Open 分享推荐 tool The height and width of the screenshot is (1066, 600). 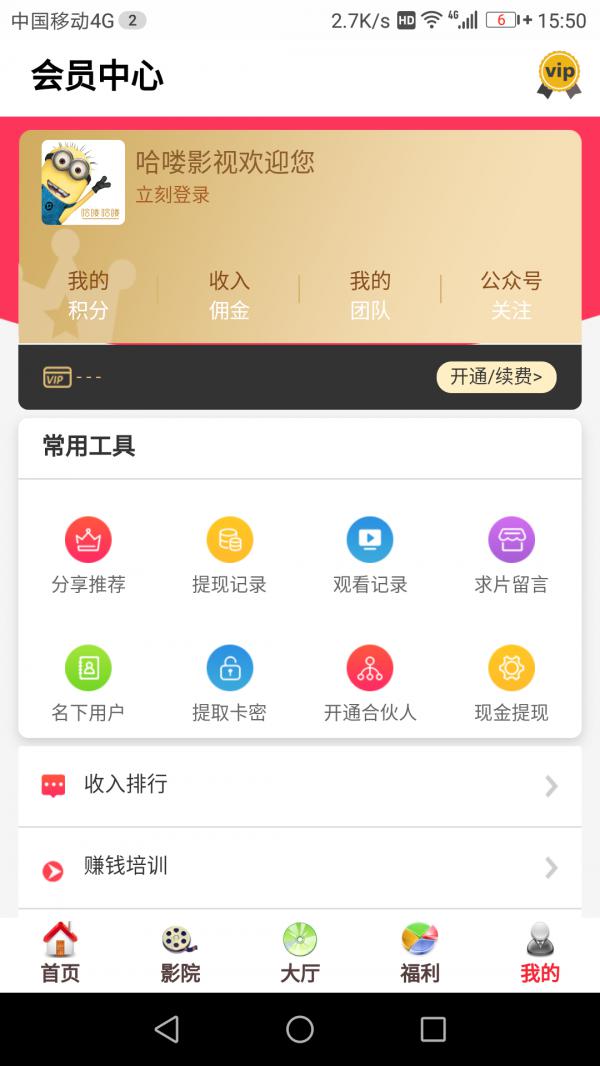point(88,556)
